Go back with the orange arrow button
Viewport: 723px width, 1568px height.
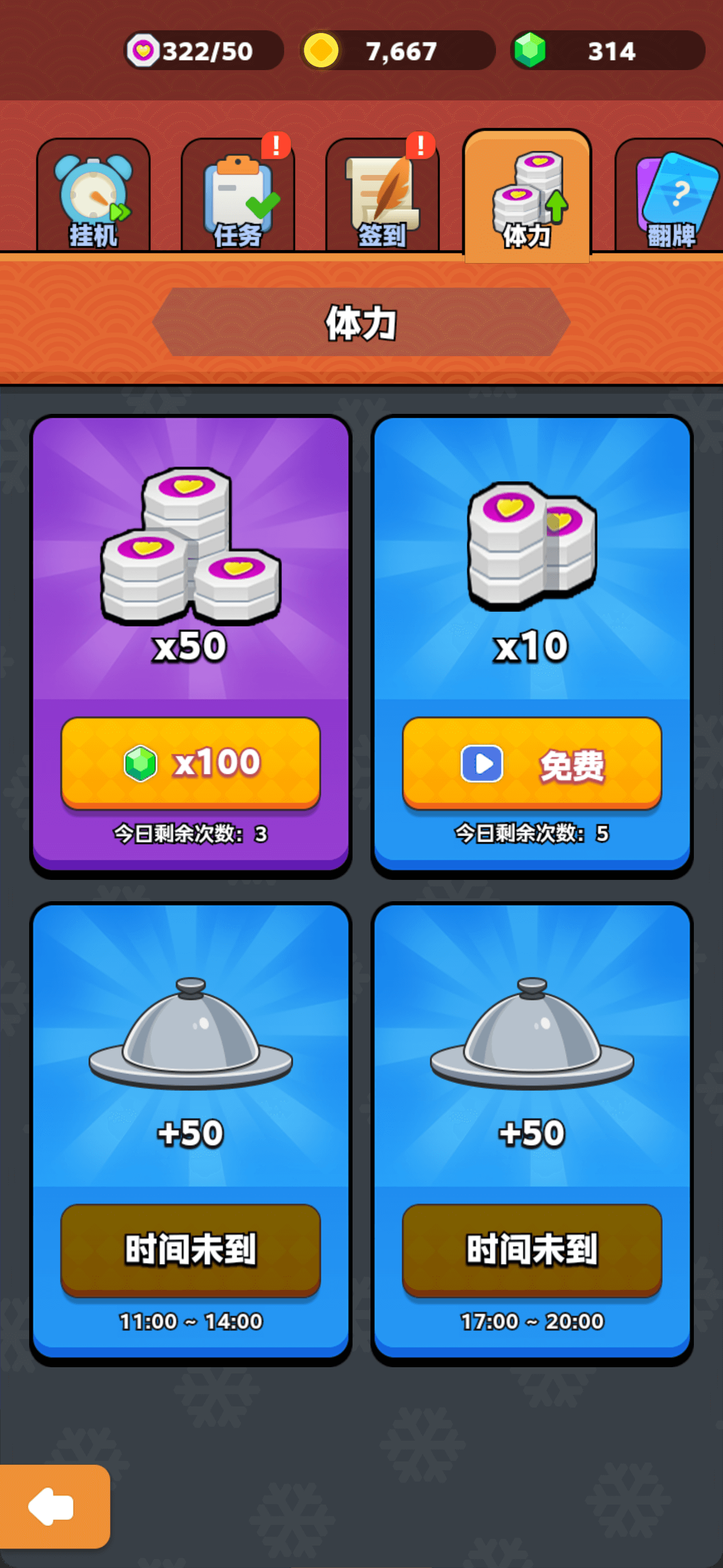coord(54,1506)
